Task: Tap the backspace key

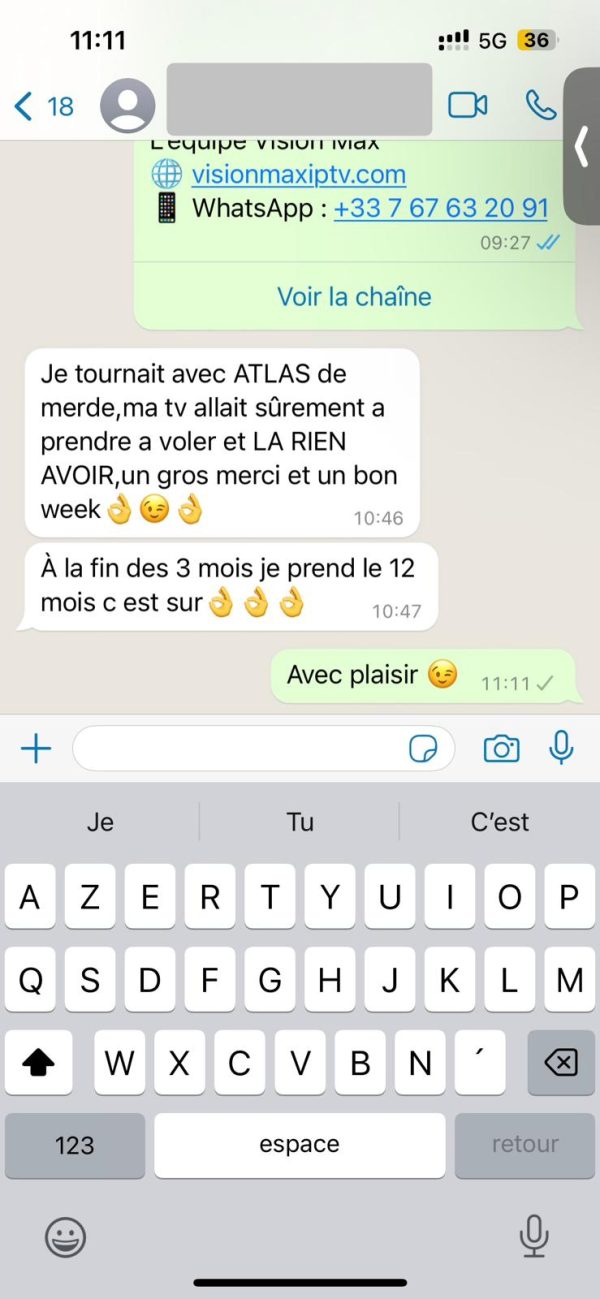Action: click(562, 1062)
